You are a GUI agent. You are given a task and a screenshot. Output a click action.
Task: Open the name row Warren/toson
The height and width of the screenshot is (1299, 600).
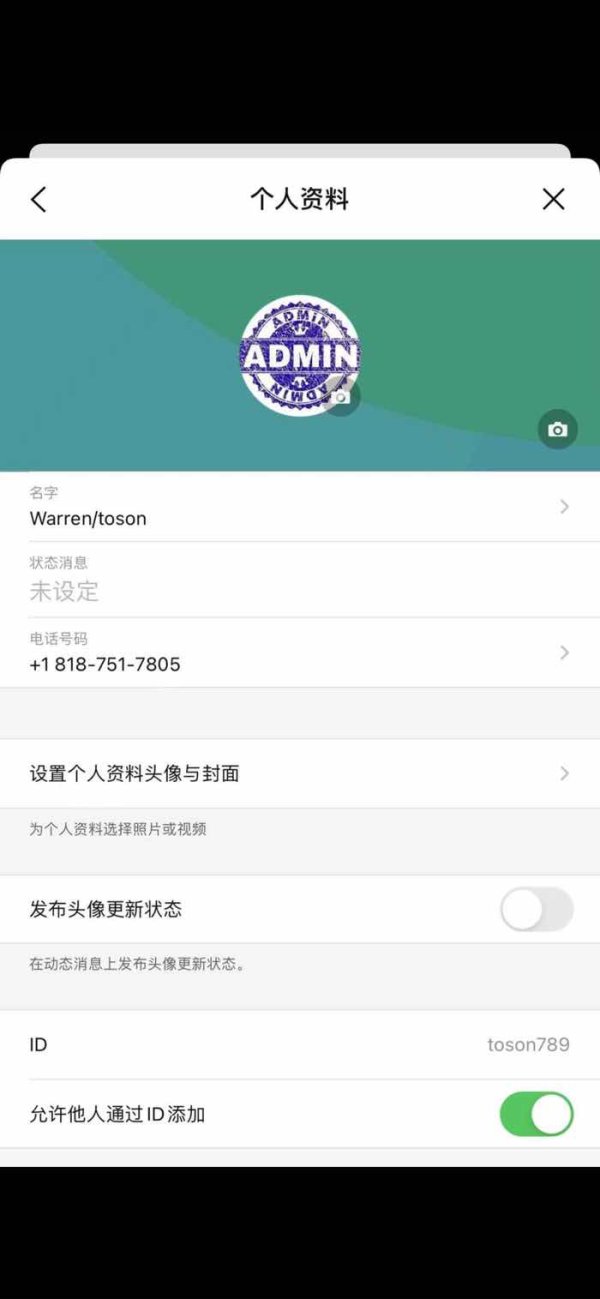coord(300,507)
